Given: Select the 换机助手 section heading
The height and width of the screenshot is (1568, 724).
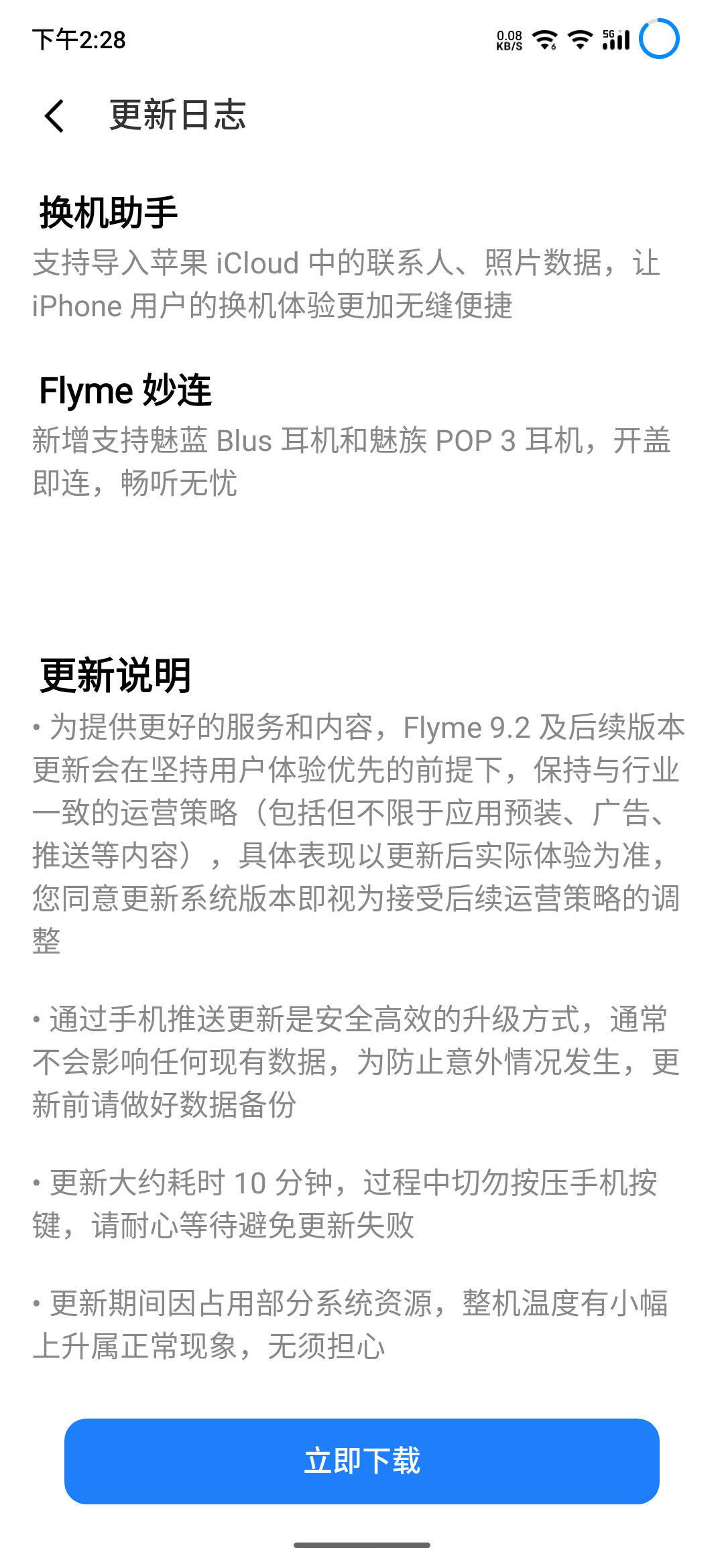Looking at the screenshot, I should pos(109,209).
